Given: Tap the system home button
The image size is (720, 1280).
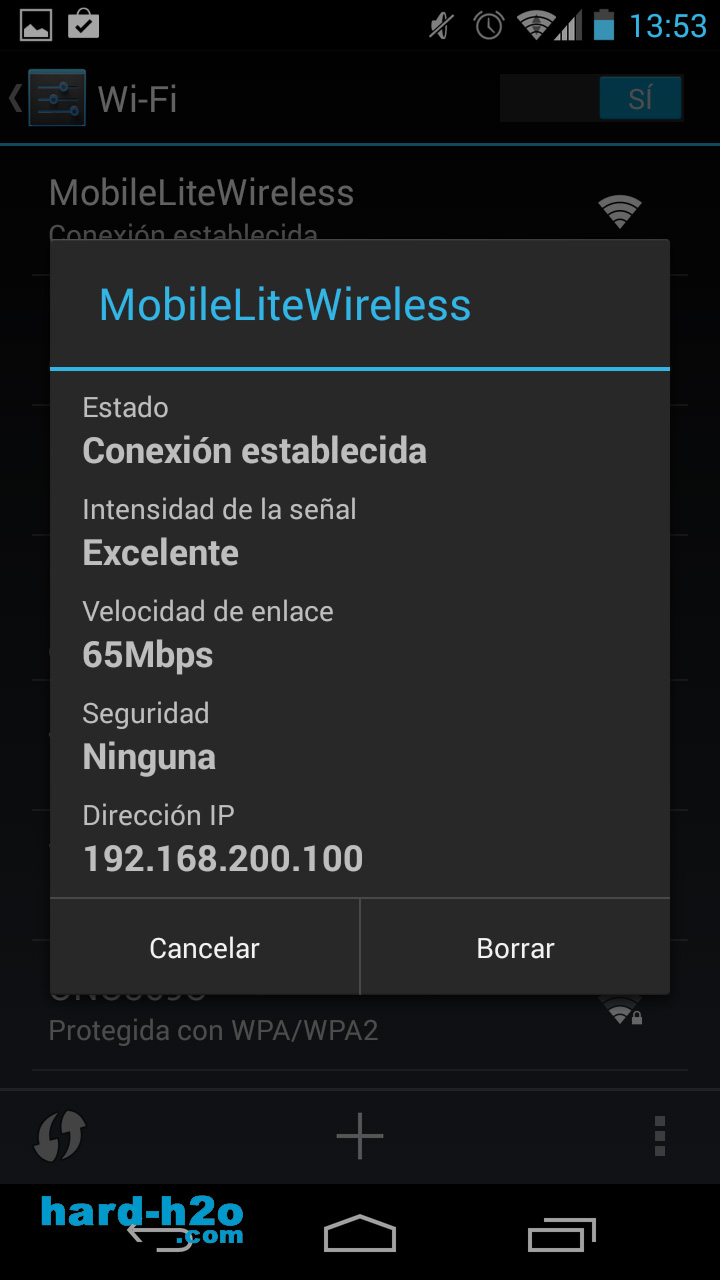Looking at the screenshot, I should pos(360,1233).
